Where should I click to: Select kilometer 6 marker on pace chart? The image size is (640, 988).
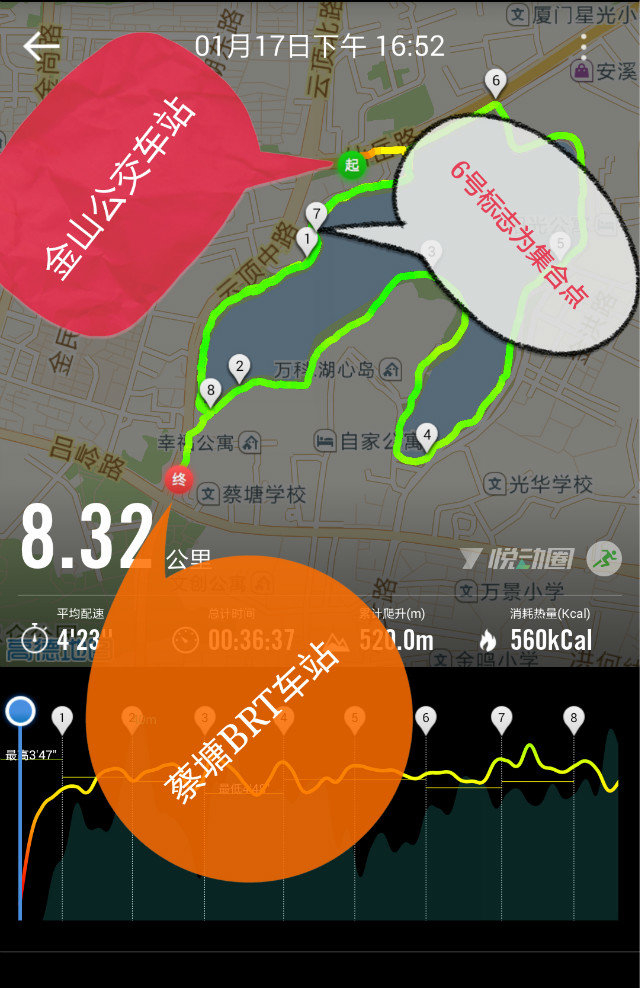pos(426,718)
